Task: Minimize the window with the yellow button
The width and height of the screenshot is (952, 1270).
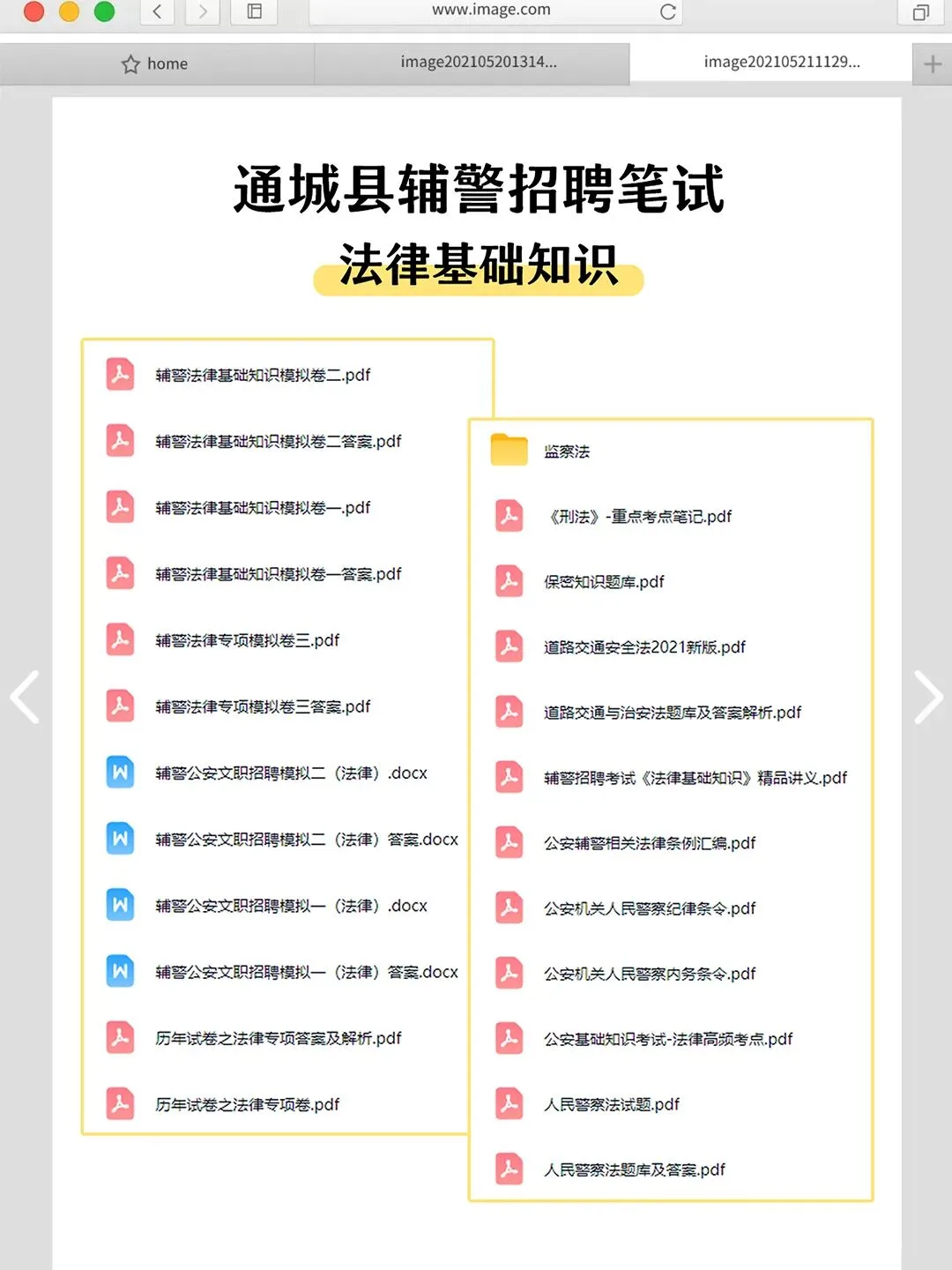Action: [69, 11]
